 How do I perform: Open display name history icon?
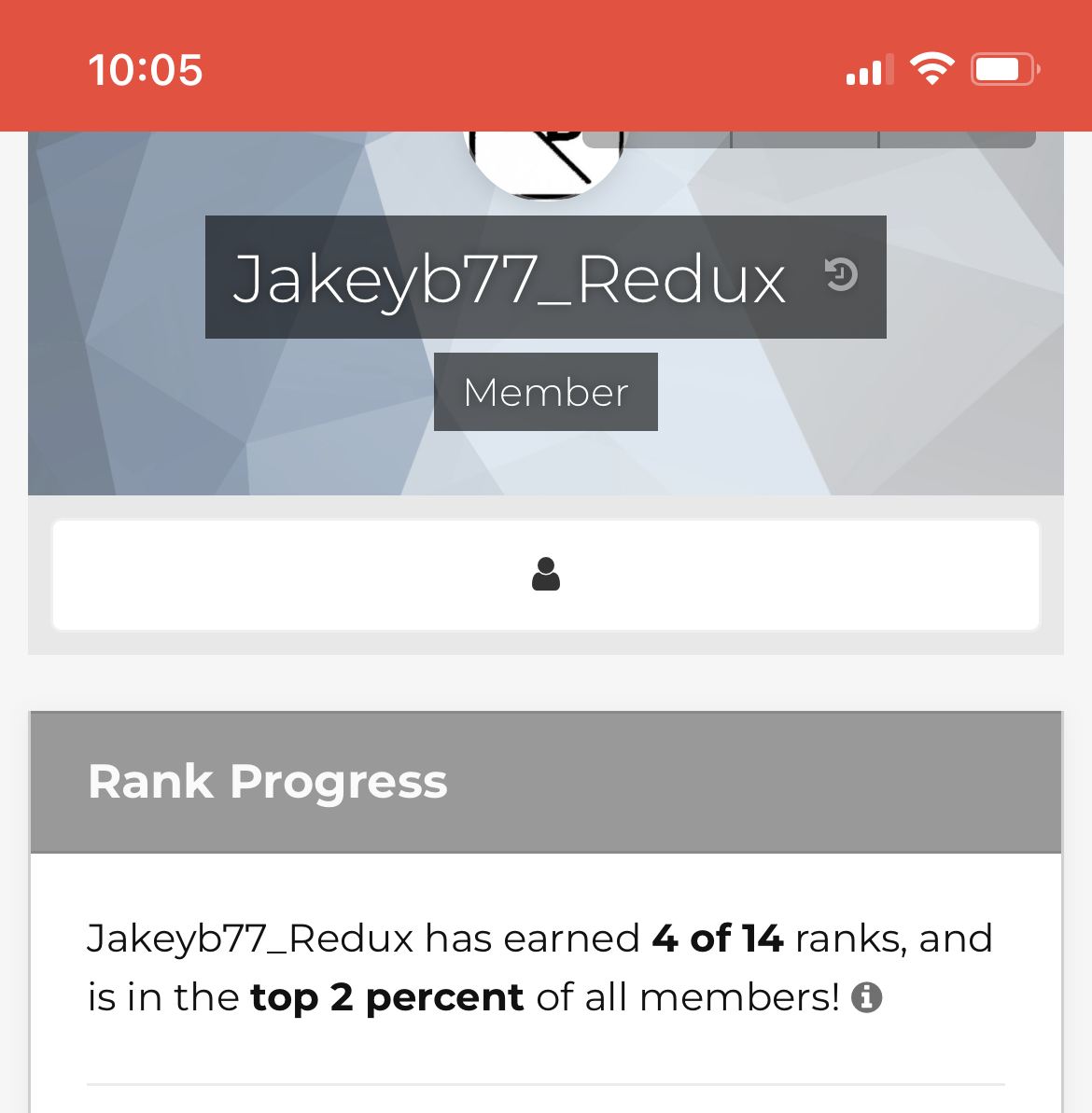tap(841, 275)
